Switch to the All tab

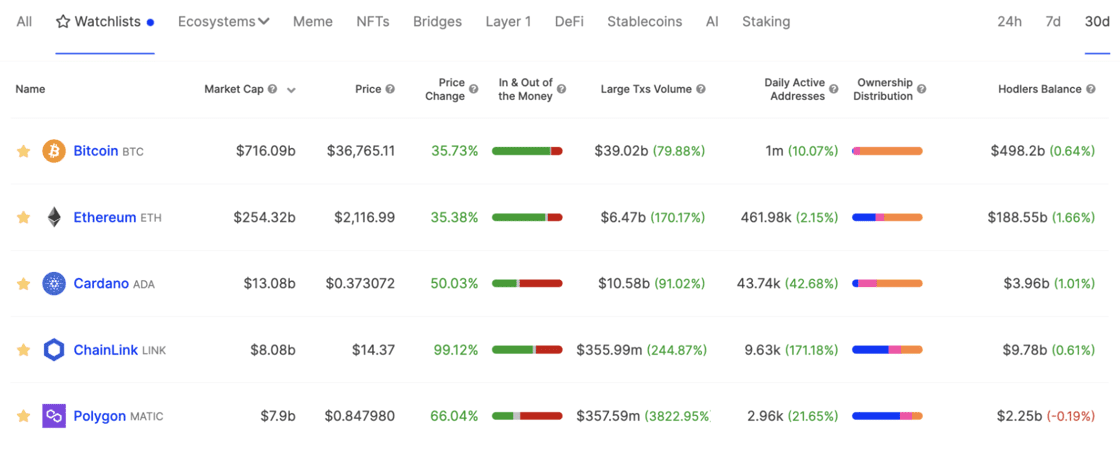24,21
